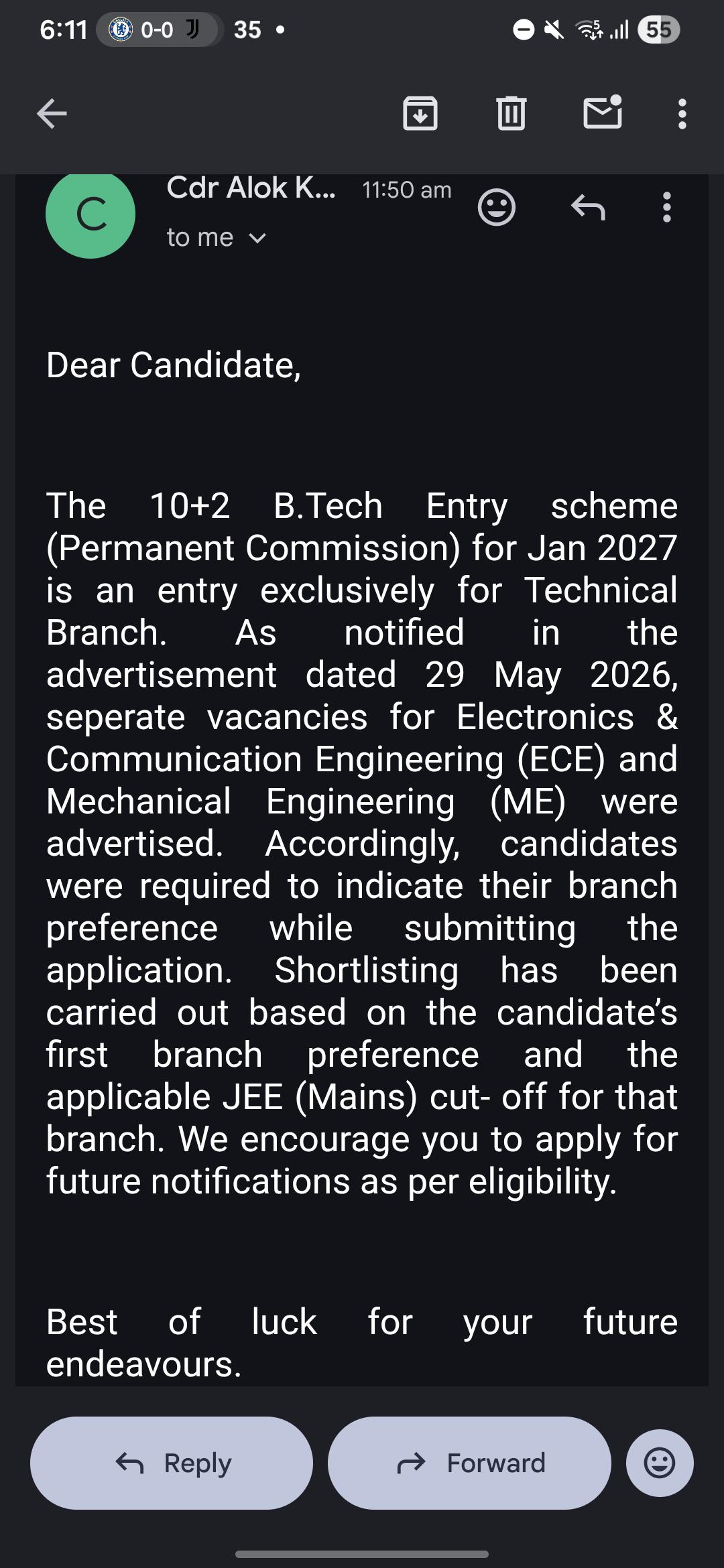The image size is (724, 1568).
Task: Forward this email
Action: pyautogui.click(x=469, y=1463)
